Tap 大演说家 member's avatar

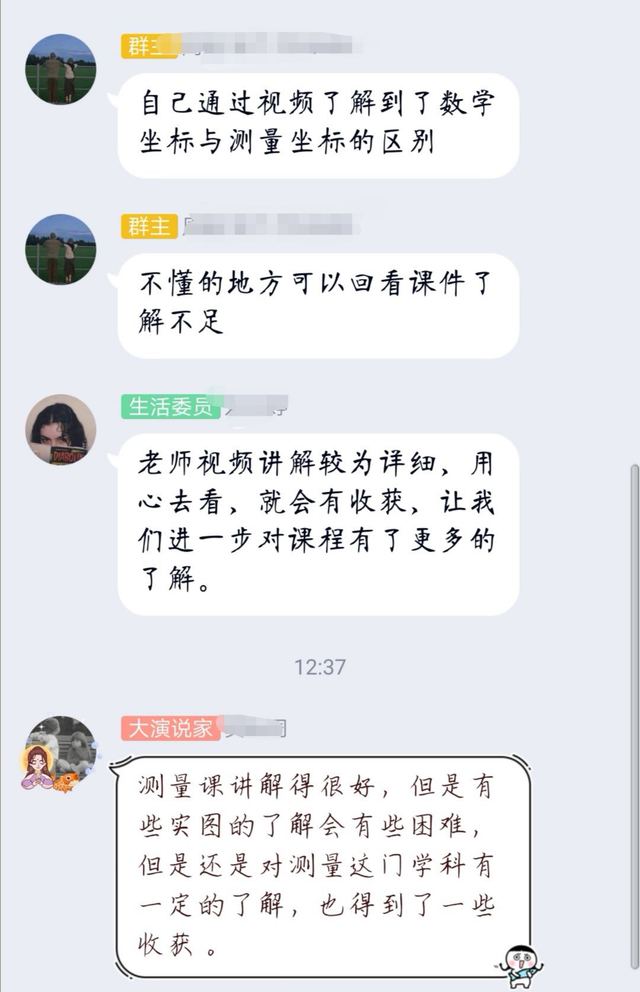pyautogui.click(x=62, y=752)
